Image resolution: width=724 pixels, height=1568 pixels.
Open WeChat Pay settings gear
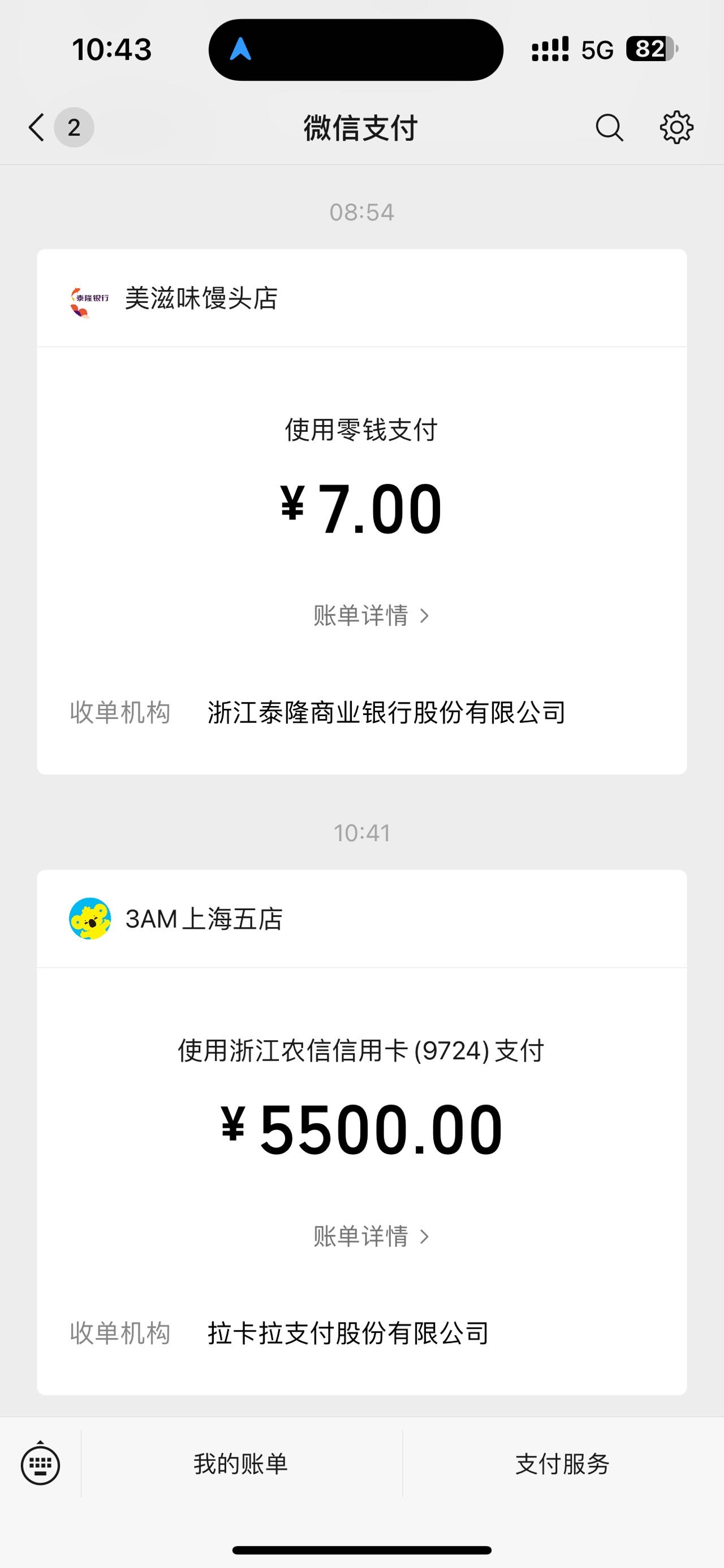(676, 128)
